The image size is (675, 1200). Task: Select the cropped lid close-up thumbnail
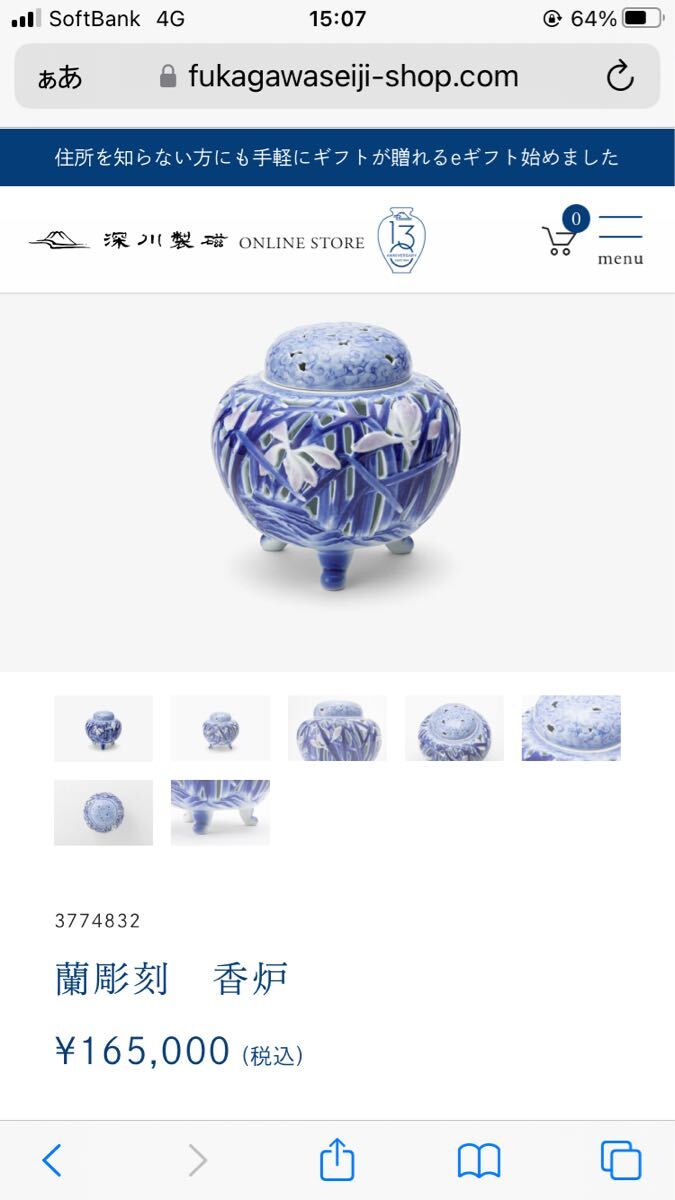pyautogui.click(x=571, y=728)
